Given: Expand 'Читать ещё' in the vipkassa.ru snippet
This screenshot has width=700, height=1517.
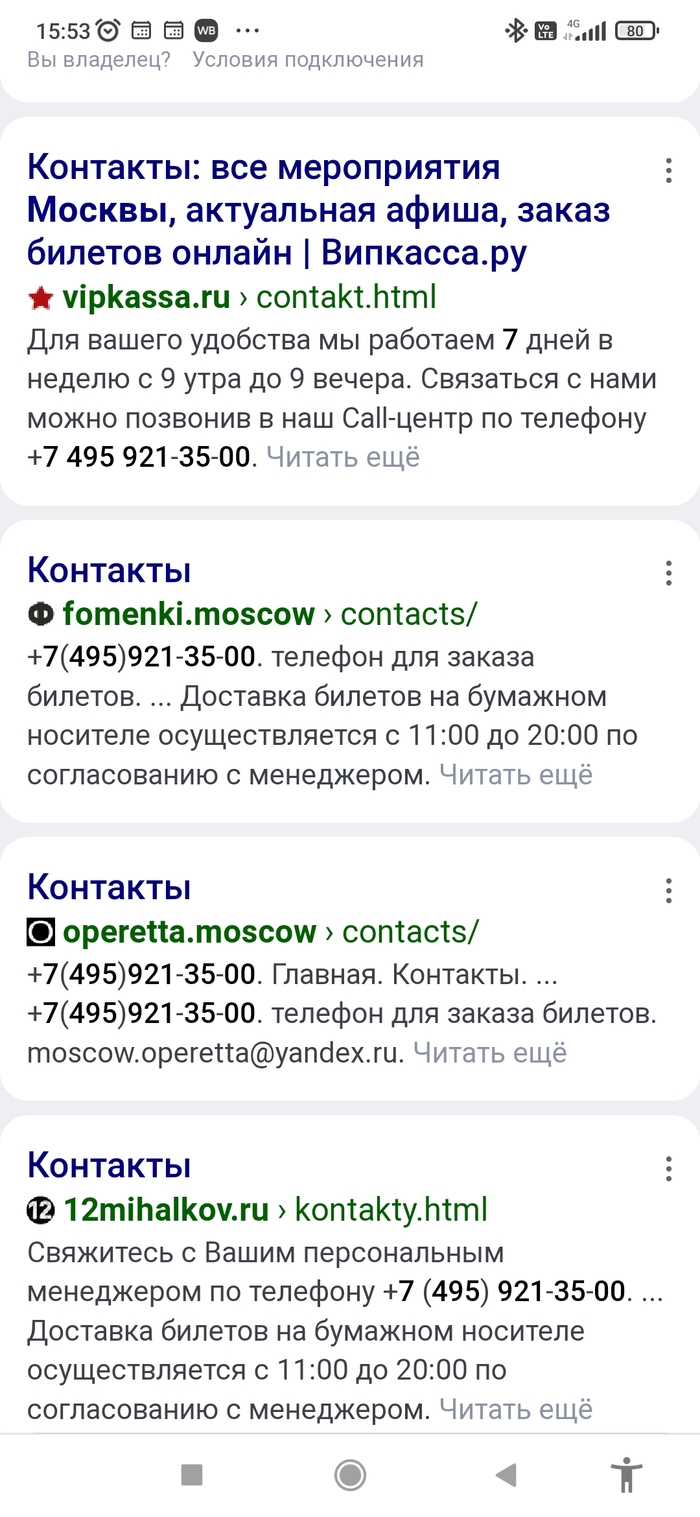Looking at the screenshot, I should 343,457.
